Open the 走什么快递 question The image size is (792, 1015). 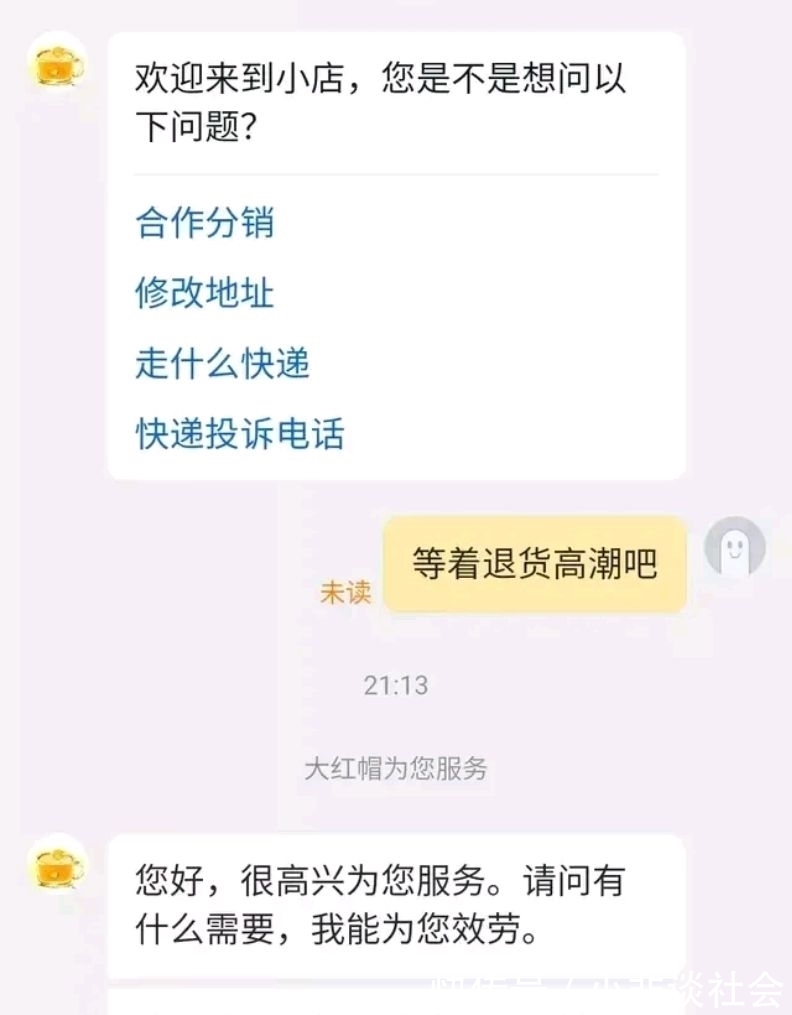coord(222,363)
